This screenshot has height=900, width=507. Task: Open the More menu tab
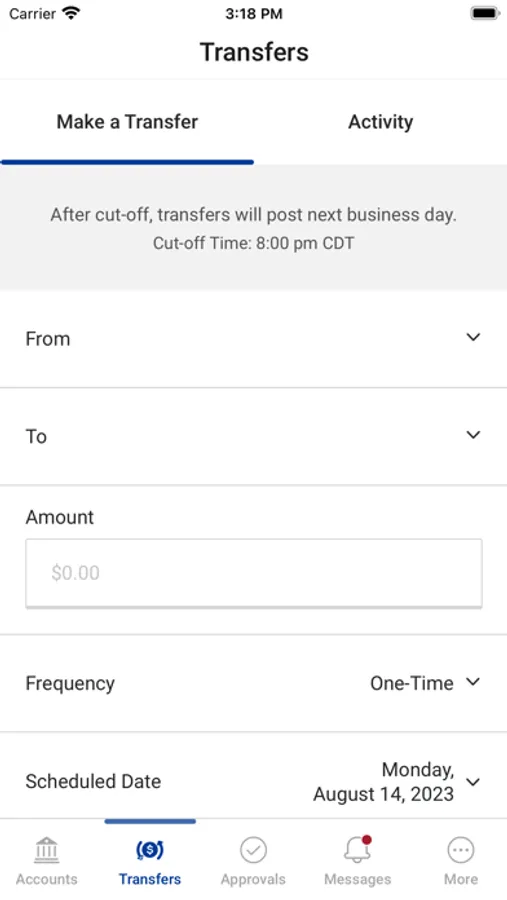[460, 861]
